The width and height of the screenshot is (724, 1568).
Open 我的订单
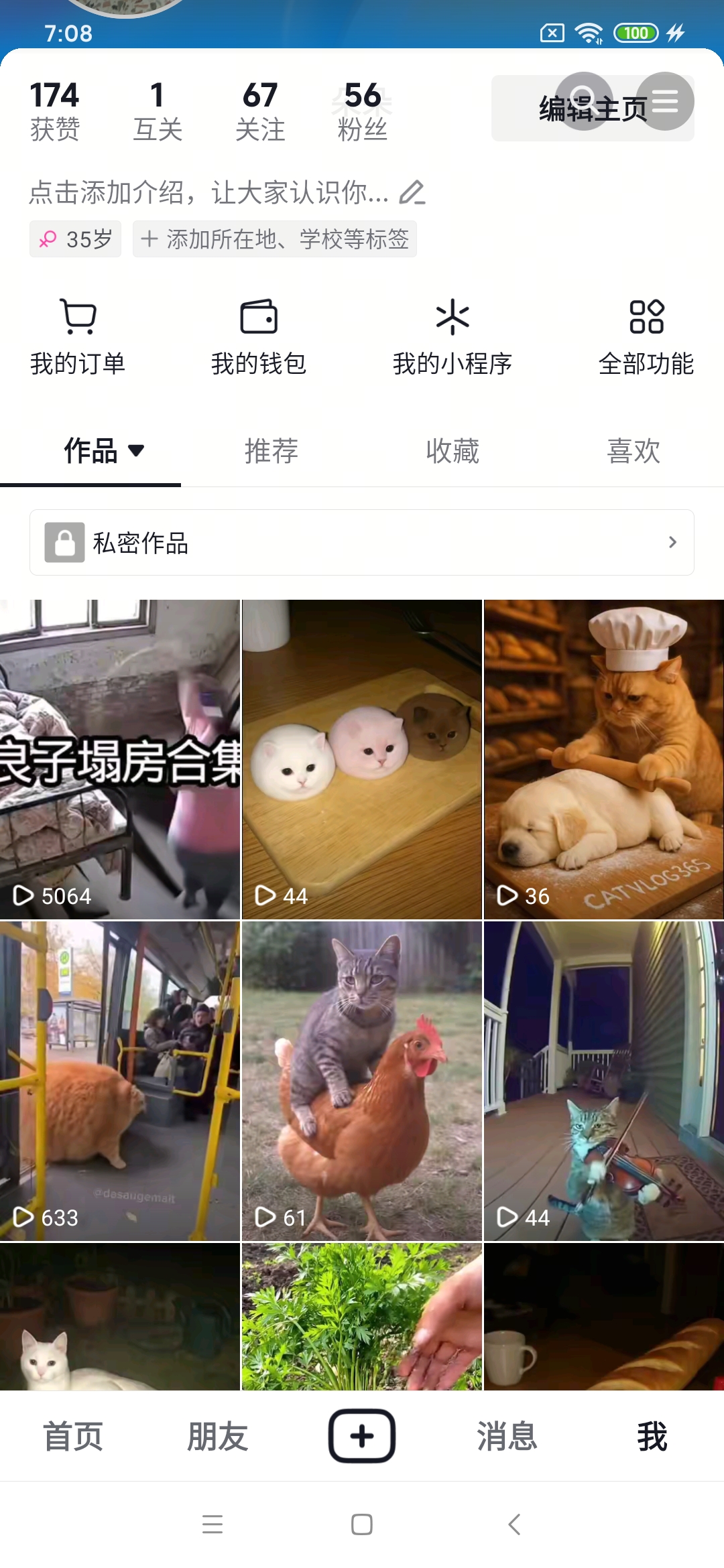pyautogui.click(x=78, y=336)
